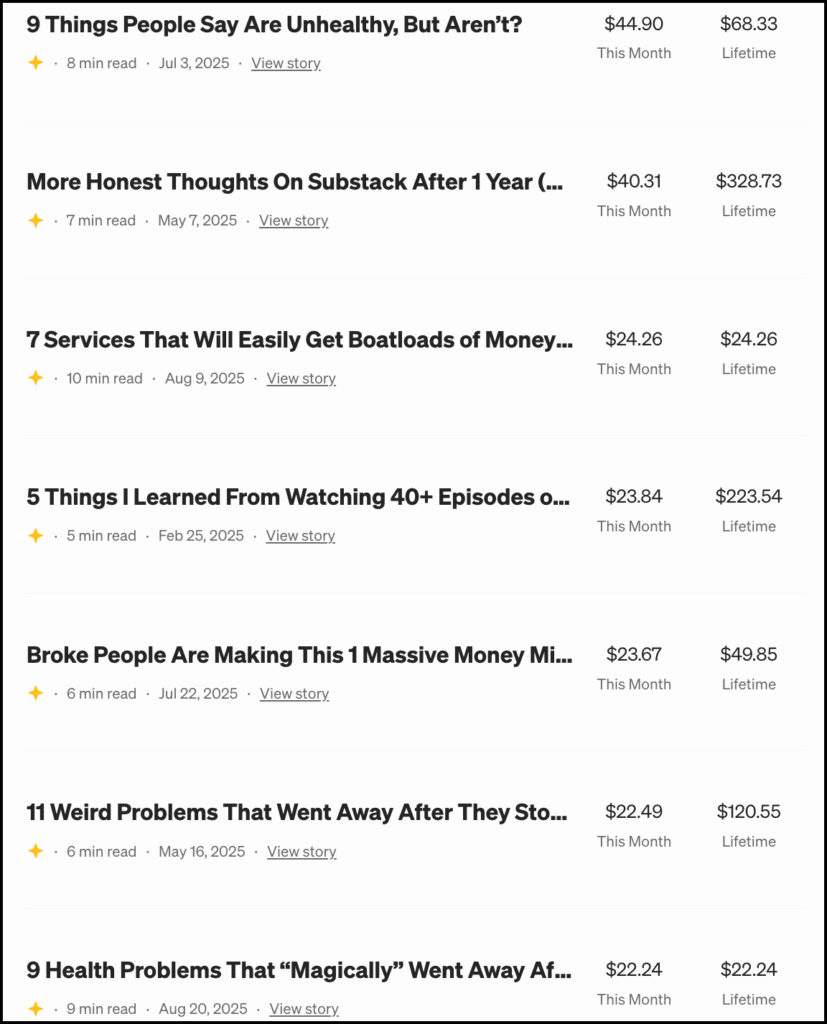Open View story for 11 Weird Problems

click(301, 852)
